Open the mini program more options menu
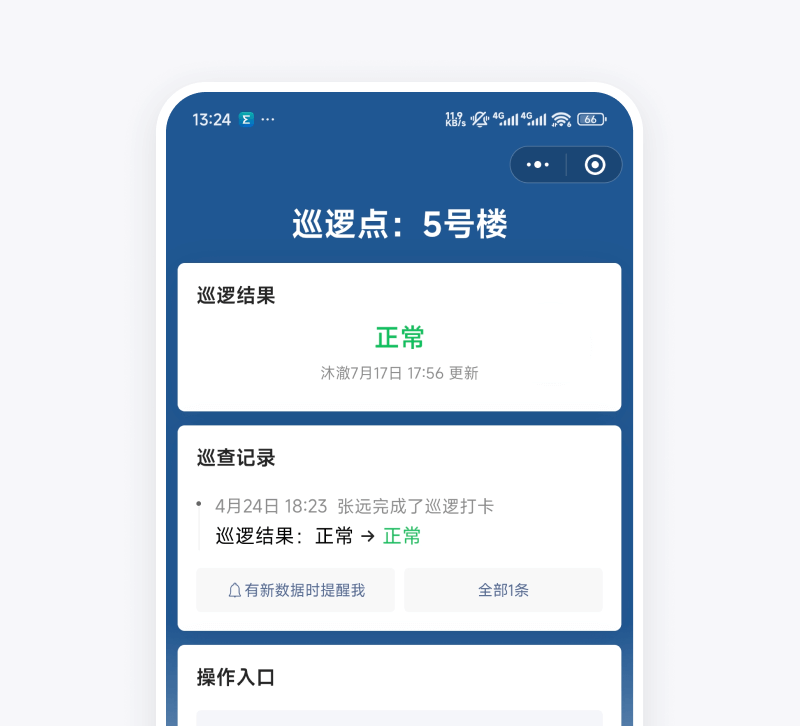 click(538, 165)
